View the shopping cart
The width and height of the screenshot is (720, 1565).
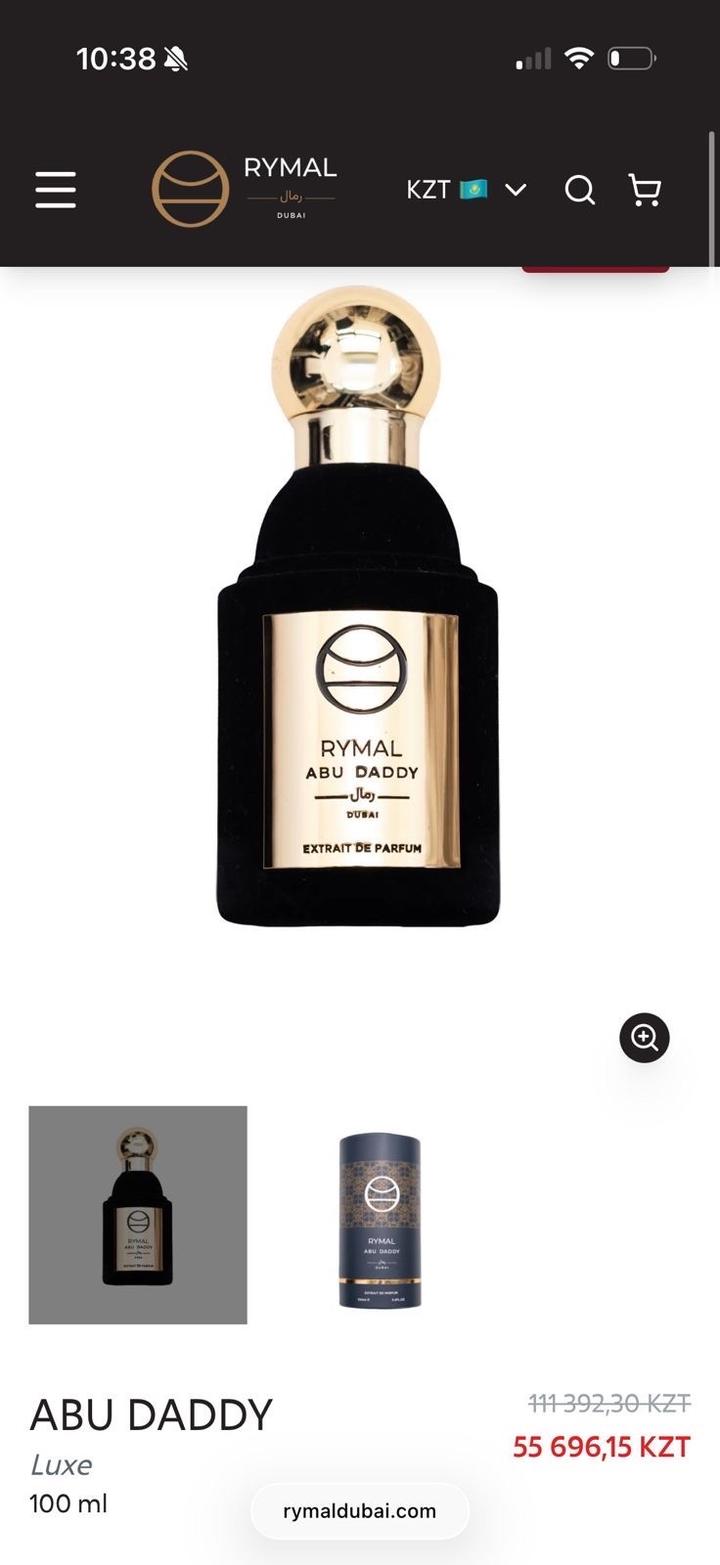tap(645, 189)
